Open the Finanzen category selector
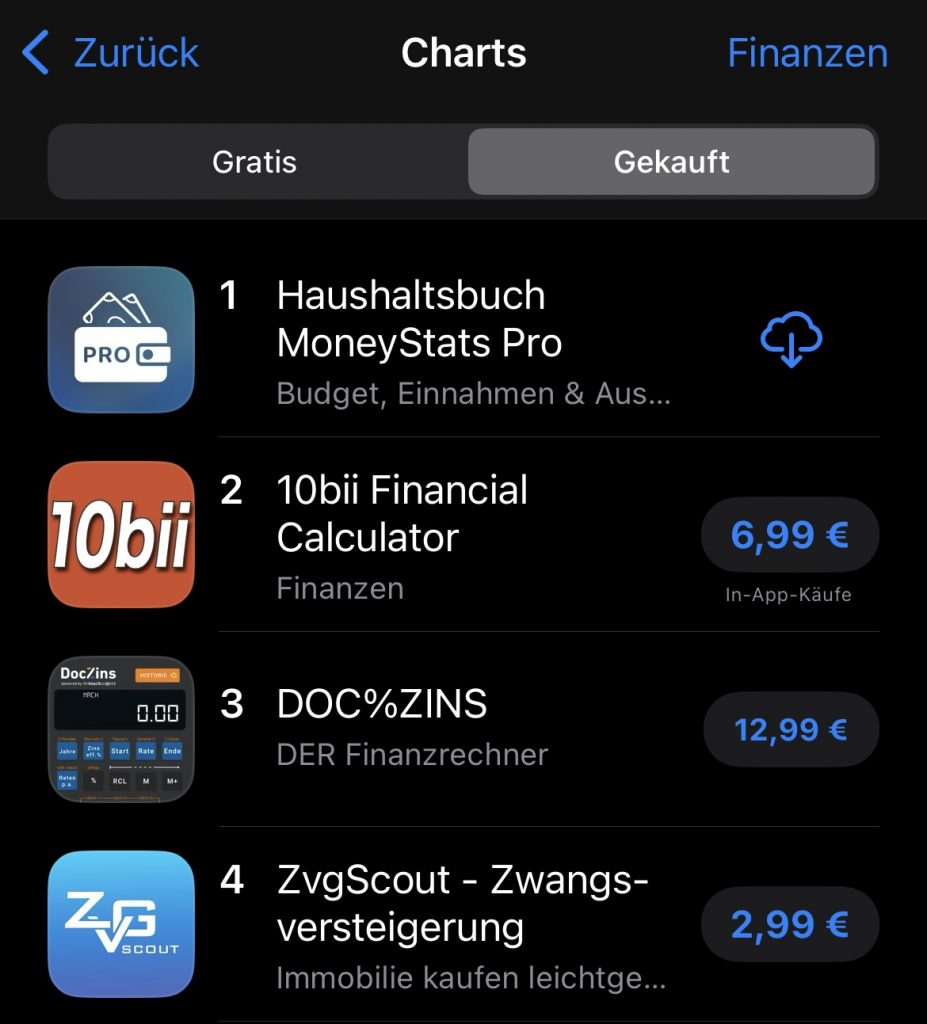The width and height of the screenshot is (927, 1024). tap(807, 53)
